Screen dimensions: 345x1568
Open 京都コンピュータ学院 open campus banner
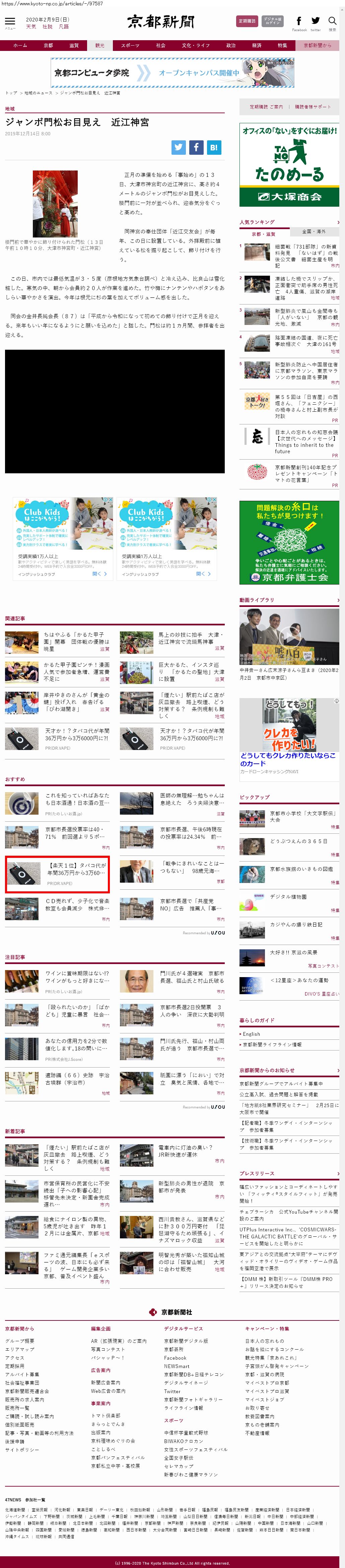coord(172,73)
